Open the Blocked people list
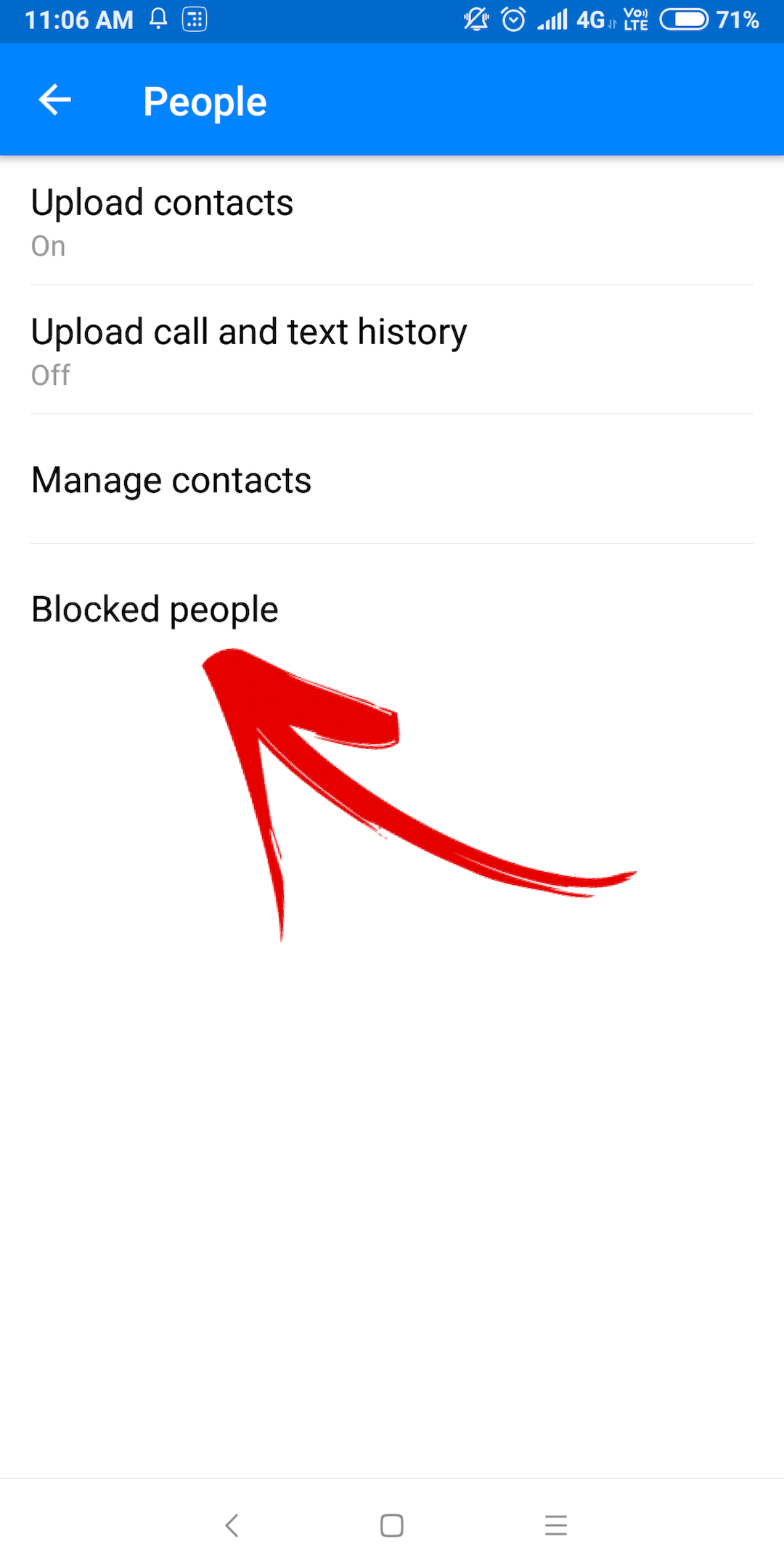Image resolution: width=784 pixels, height=1568 pixels. pos(392,608)
